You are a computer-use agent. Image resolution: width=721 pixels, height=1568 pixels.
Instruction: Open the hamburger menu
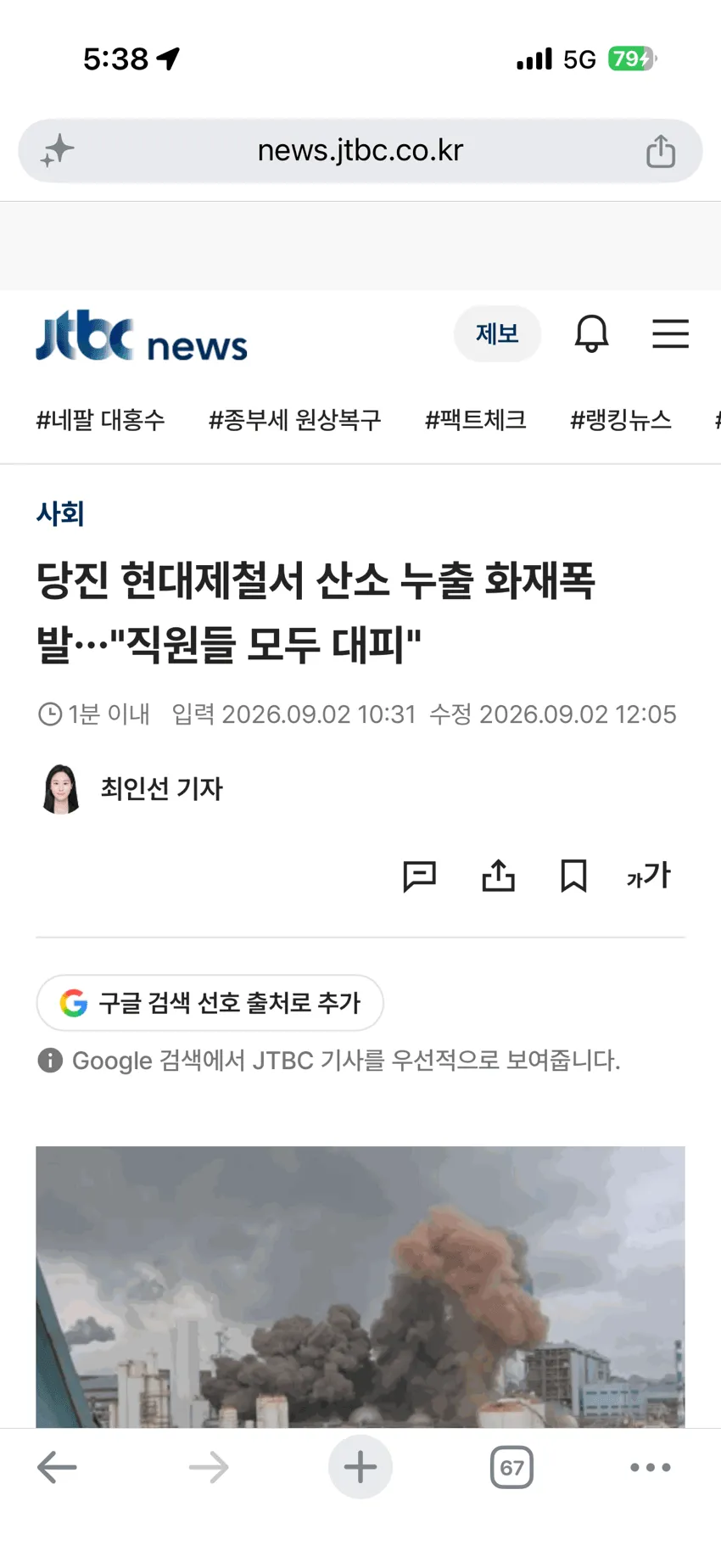[670, 333]
